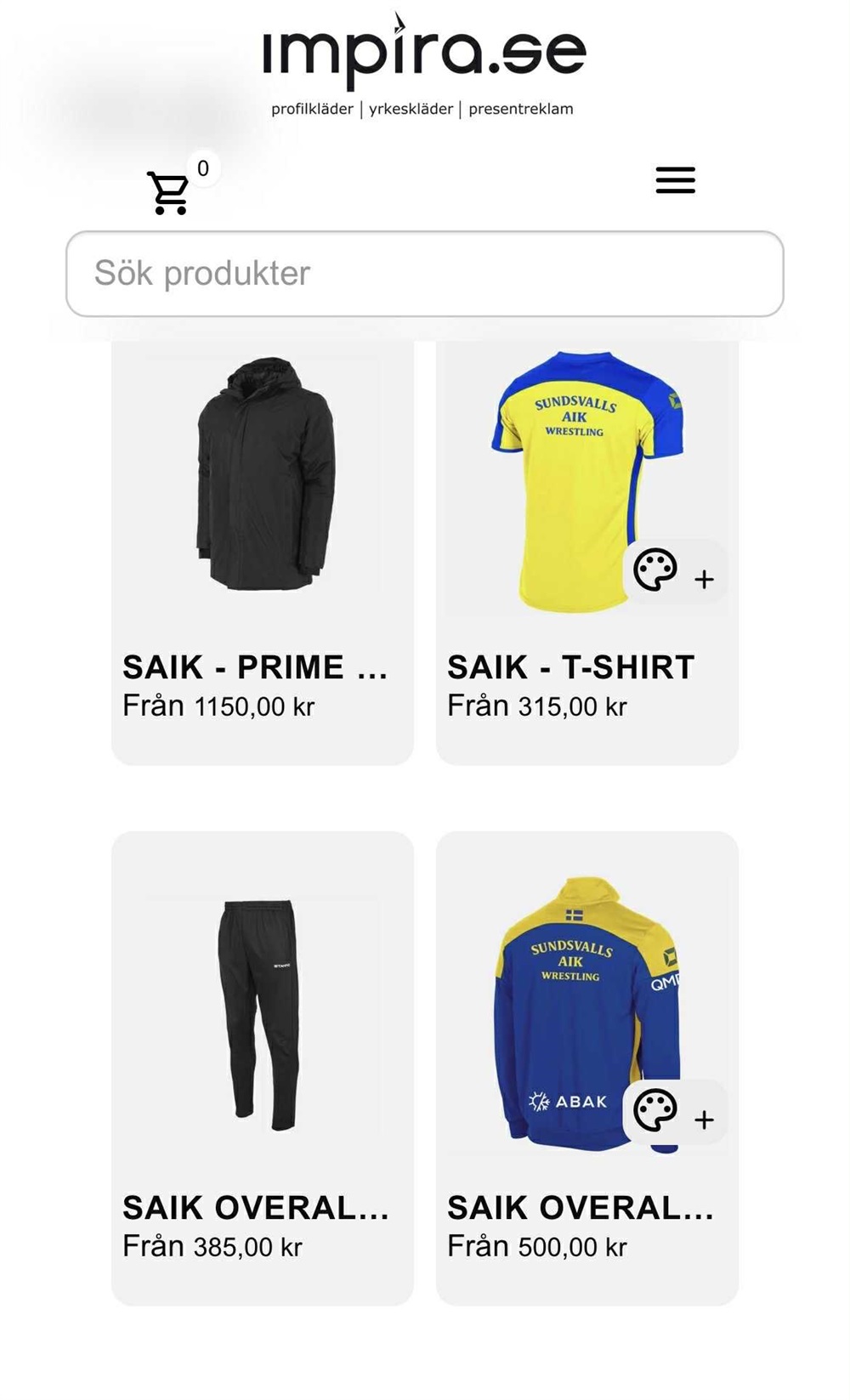View the SAIK - T-SHIRT product card

point(570,668)
